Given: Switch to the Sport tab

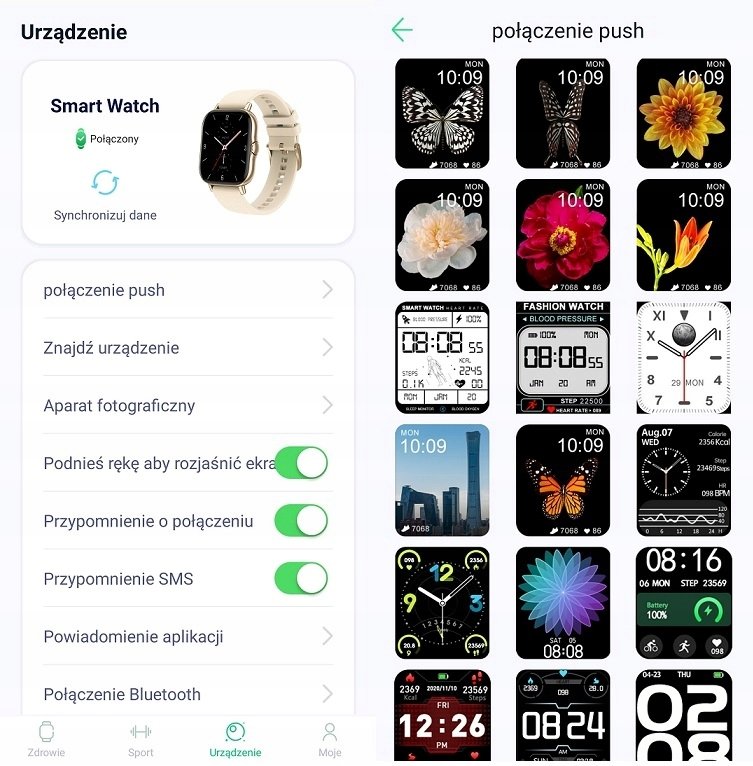Looking at the screenshot, I should (x=141, y=740).
